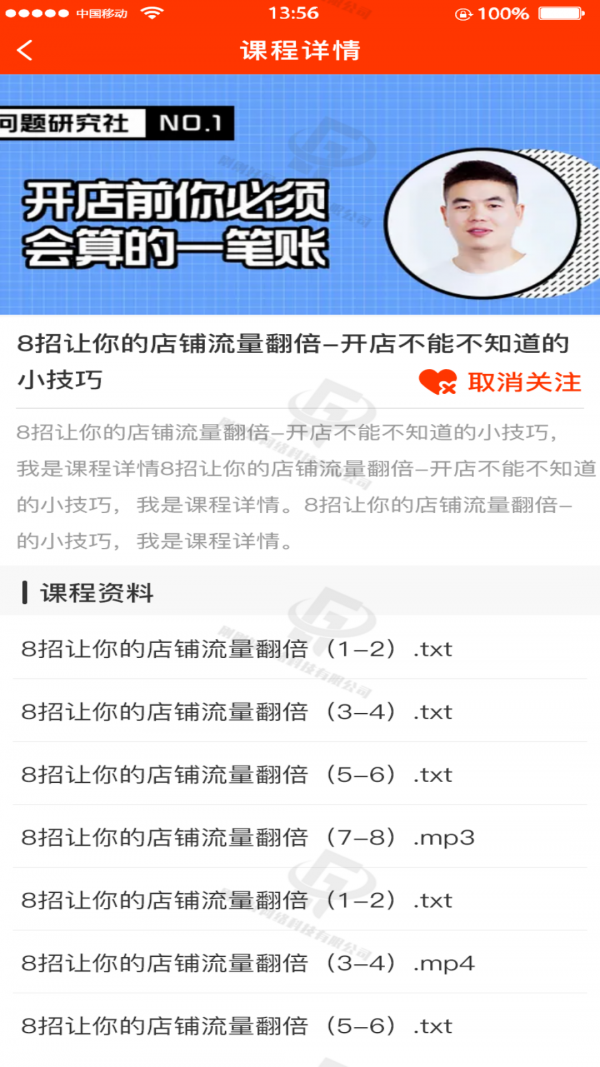Open the (7-8).mp3 audio file
This screenshot has height=1067, width=600.
point(248,838)
